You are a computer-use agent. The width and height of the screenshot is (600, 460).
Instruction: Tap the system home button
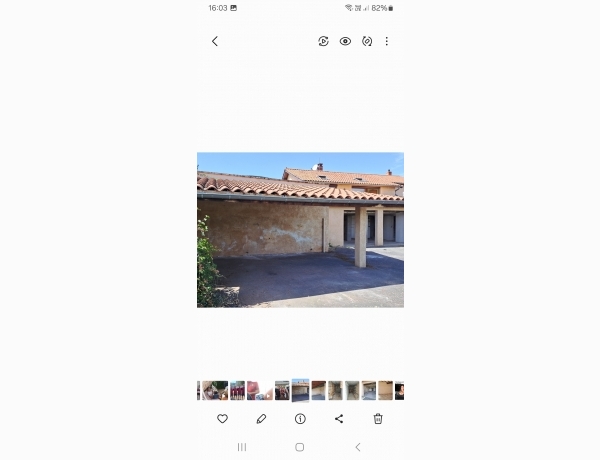pos(300,447)
